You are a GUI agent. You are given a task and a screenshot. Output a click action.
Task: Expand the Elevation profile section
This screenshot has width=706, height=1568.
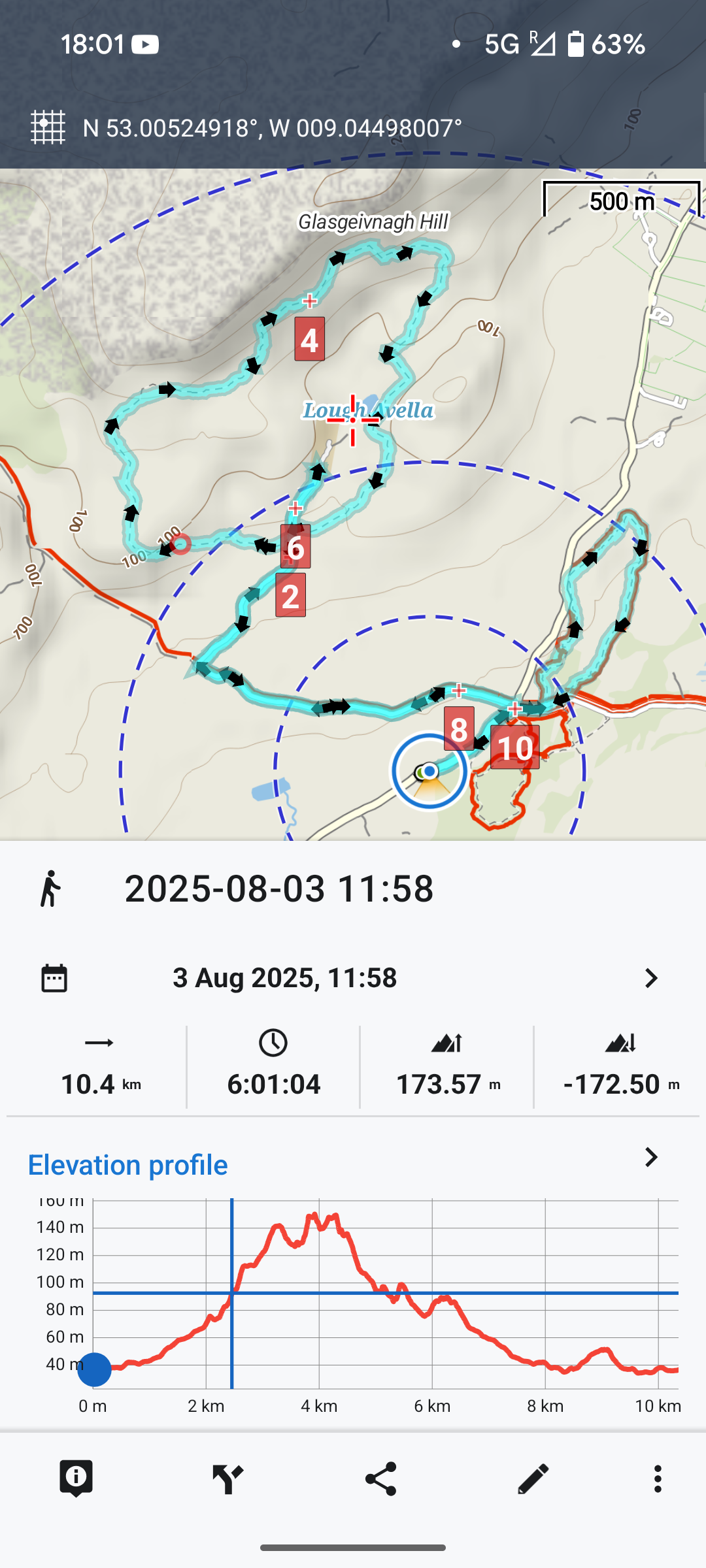click(x=650, y=1158)
